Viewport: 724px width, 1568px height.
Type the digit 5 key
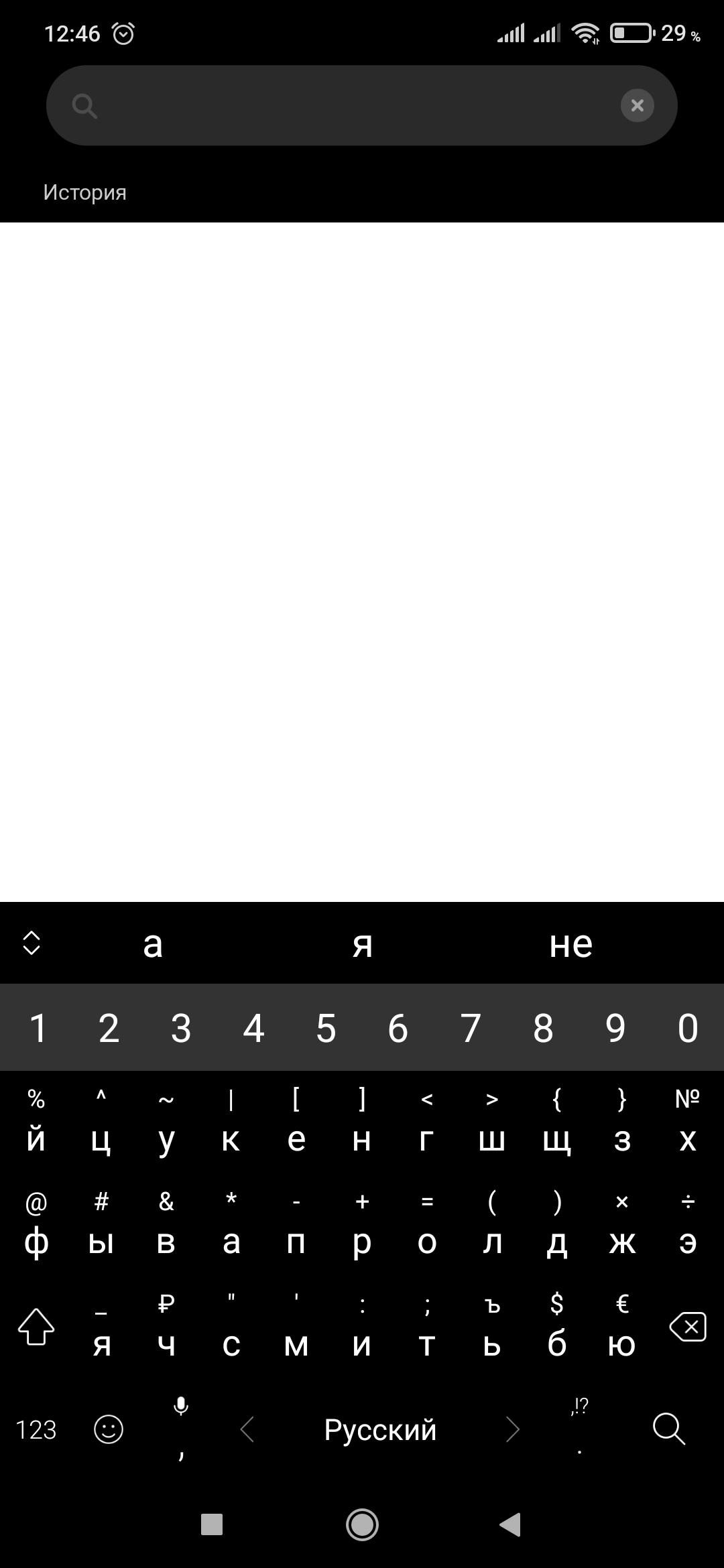(x=326, y=1028)
